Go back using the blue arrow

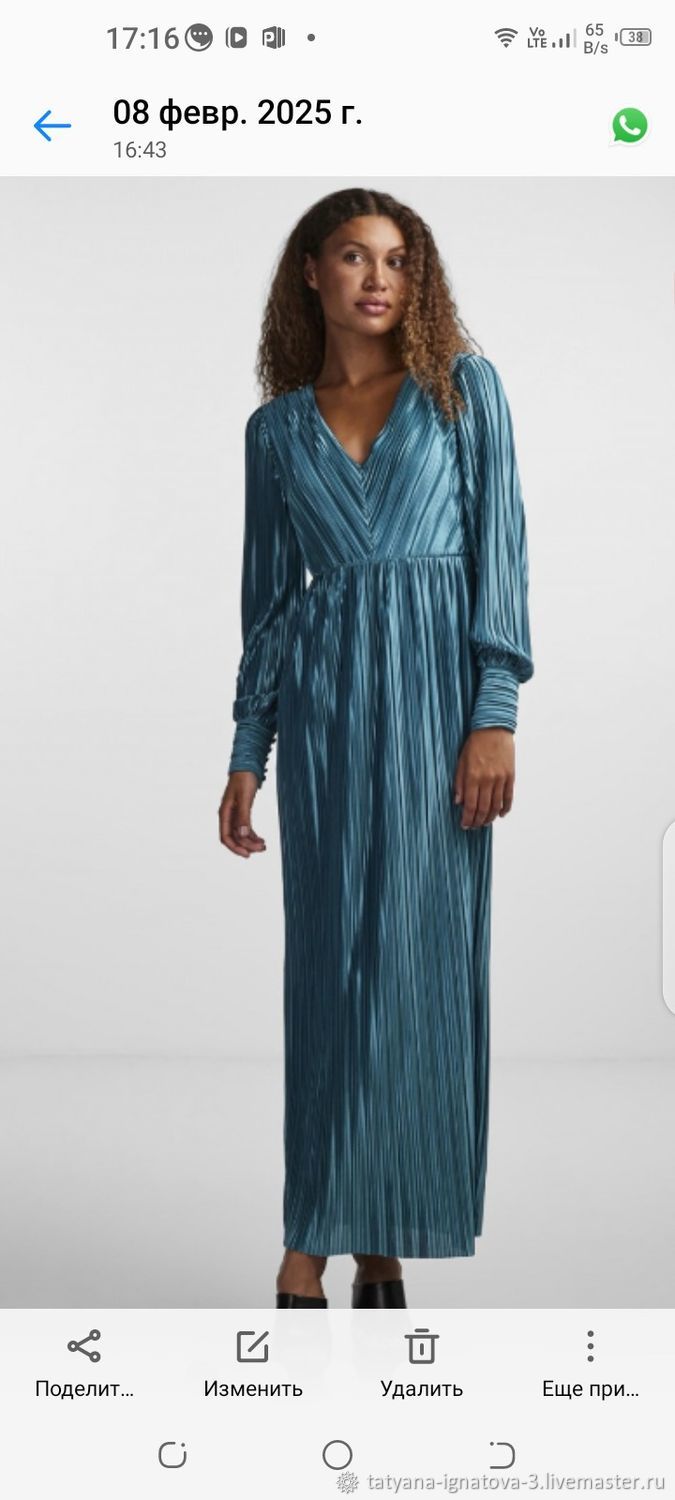(x=52, y=126)
